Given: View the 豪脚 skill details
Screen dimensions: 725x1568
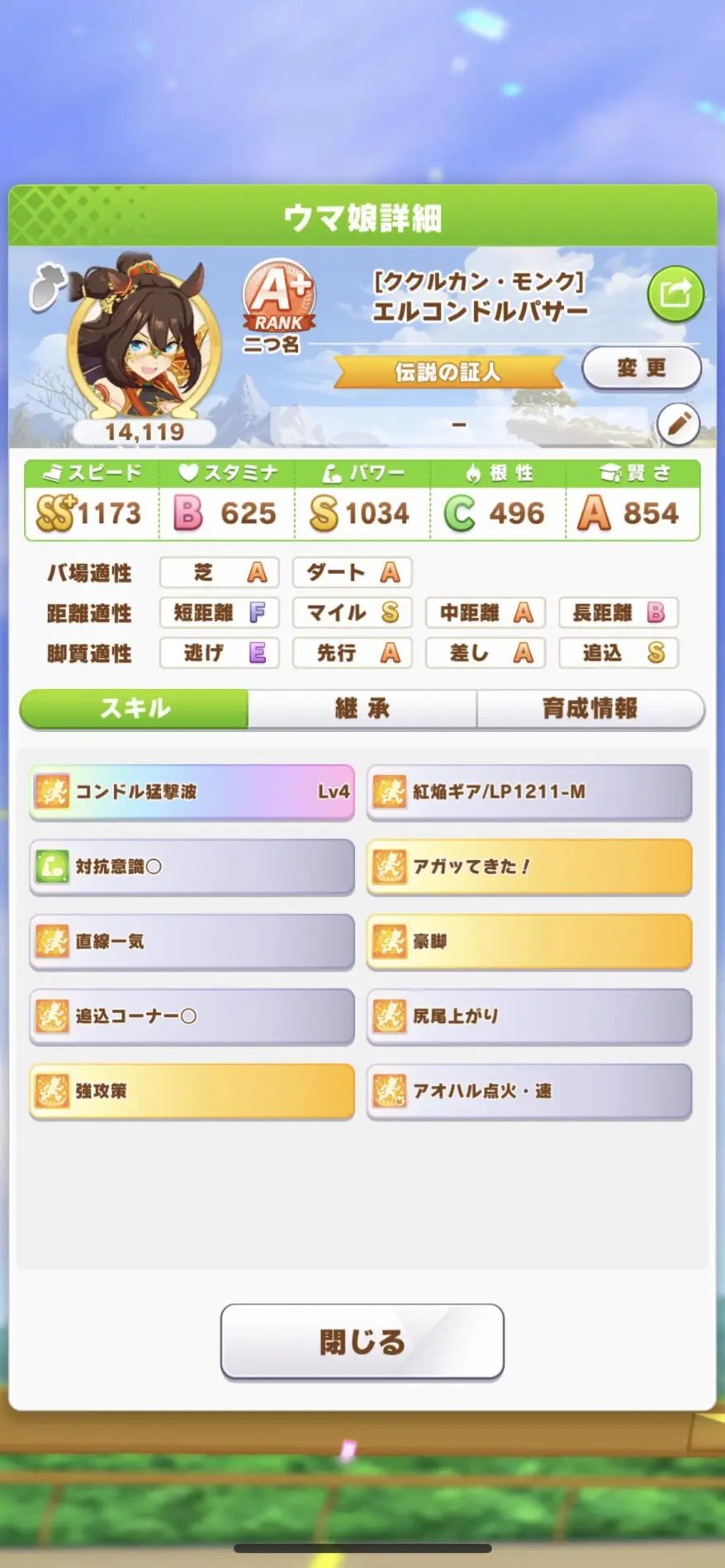Looking at the screenshot, I should [x=528, y=942].
